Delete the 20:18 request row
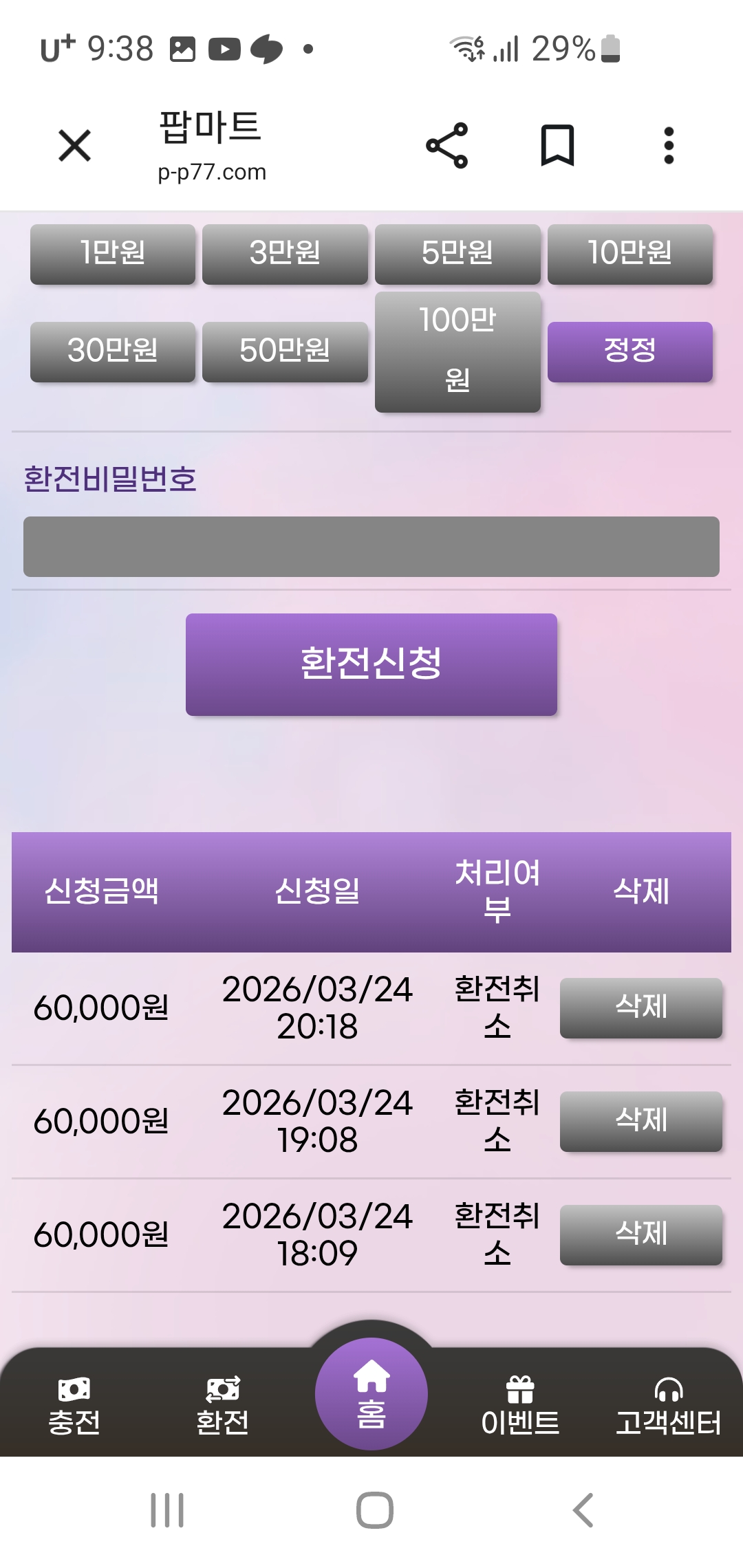 tap(640, 1008)
